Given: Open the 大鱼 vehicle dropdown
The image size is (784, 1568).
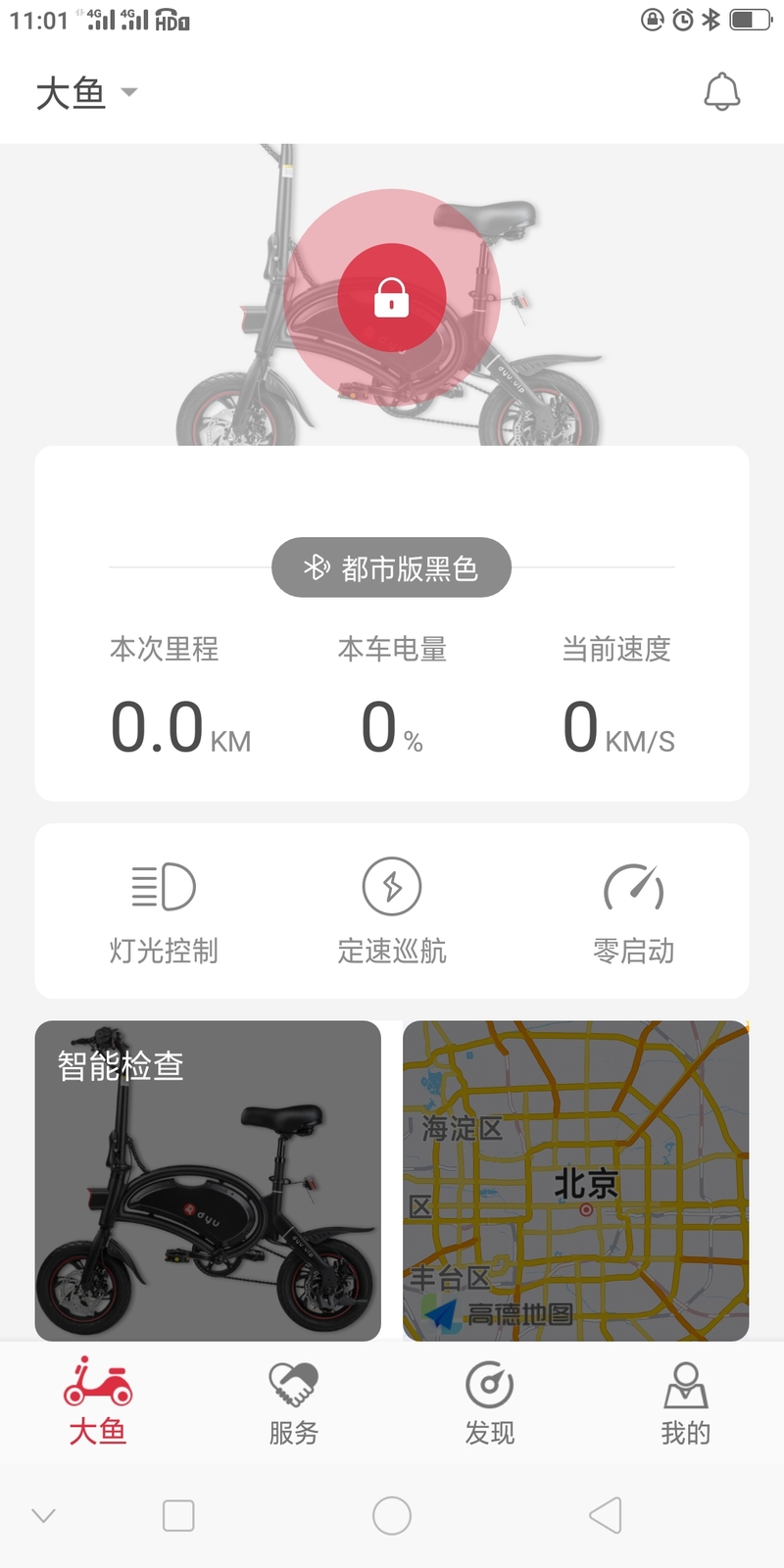Looking at the screenshot, I should click(x=86, y=93).
